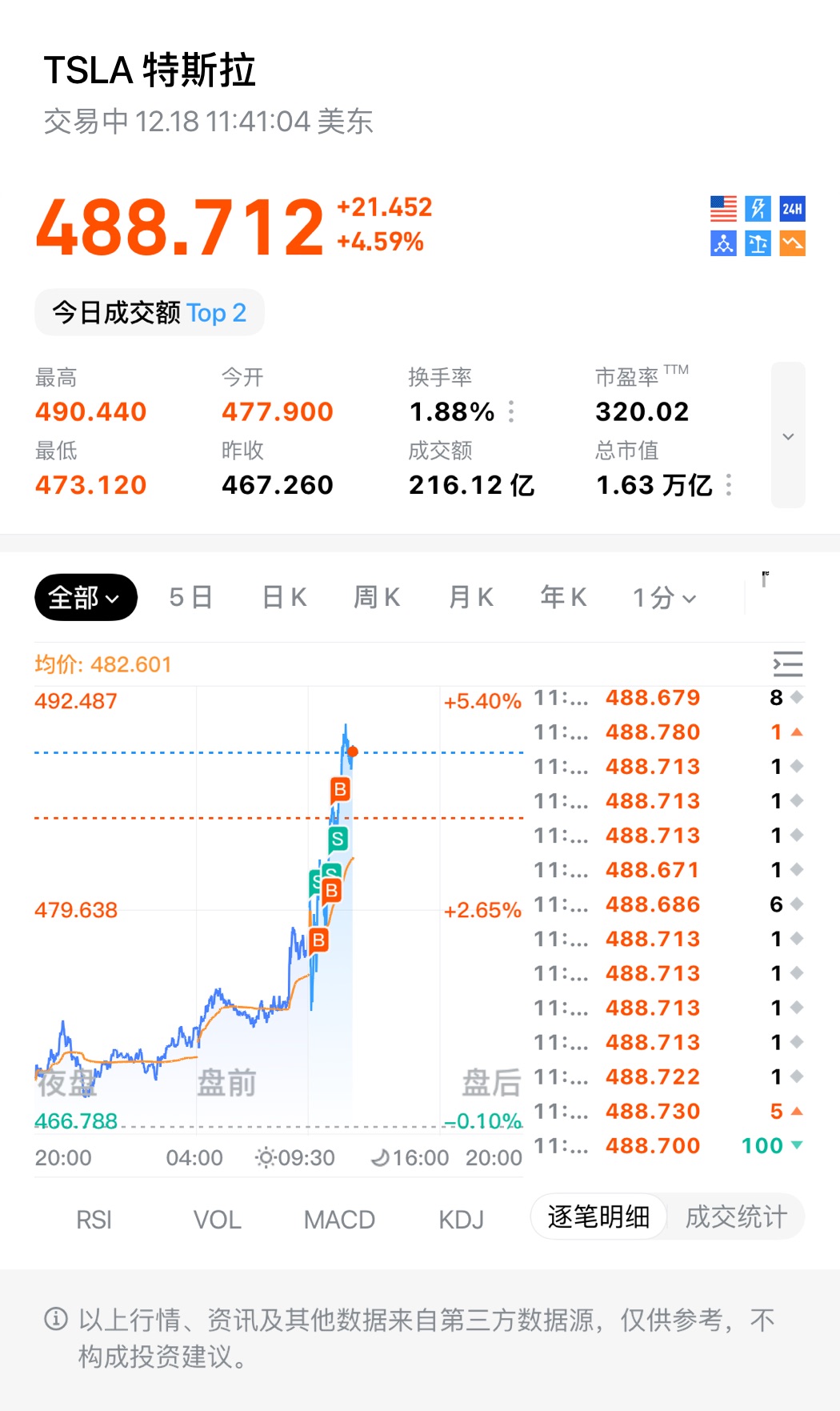Switch chart to 年K view
840x1411 pixels.
coord(564,597)
